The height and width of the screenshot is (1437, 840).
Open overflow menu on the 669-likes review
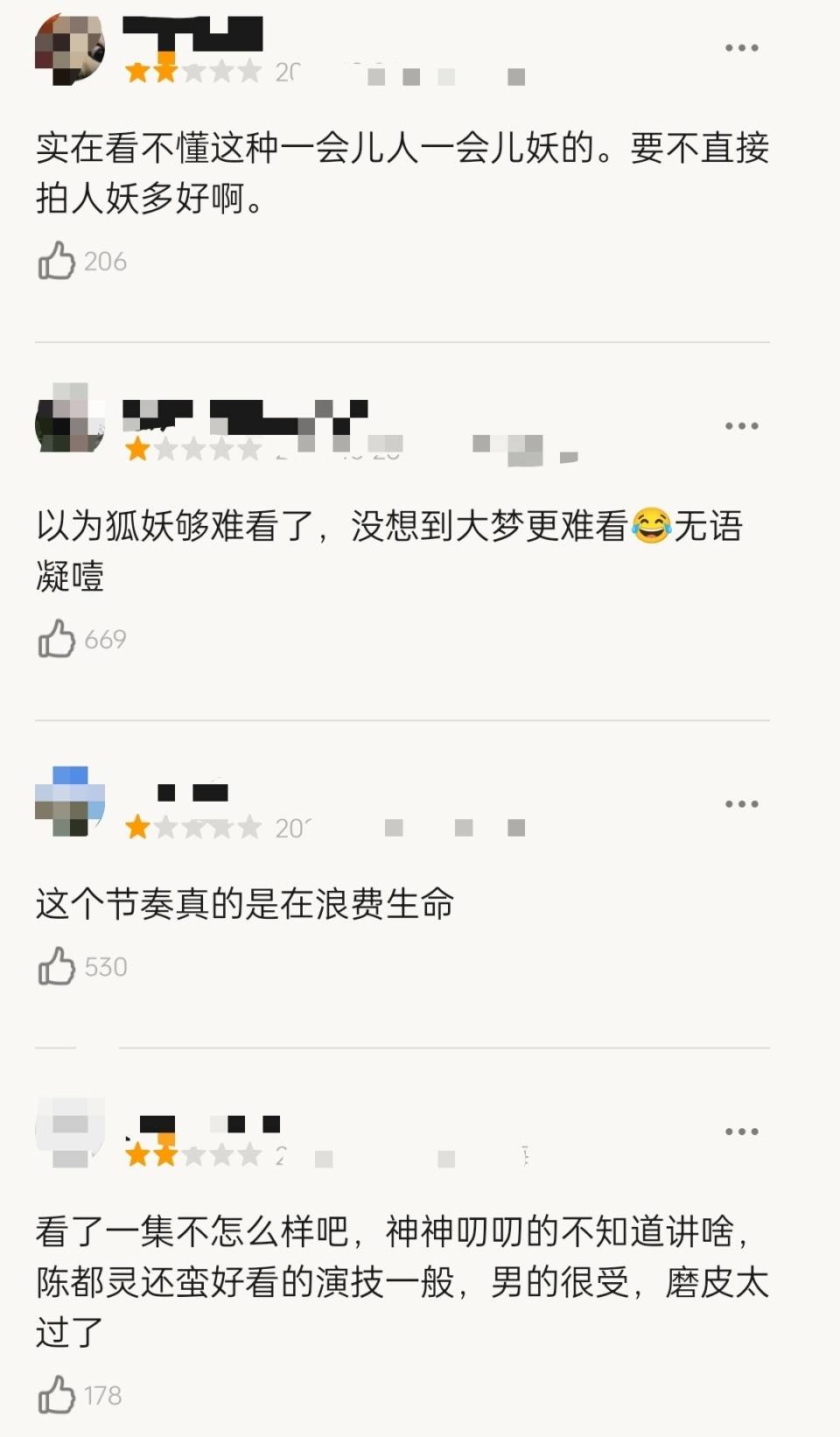pyautogui.click(x=741, y=426)
